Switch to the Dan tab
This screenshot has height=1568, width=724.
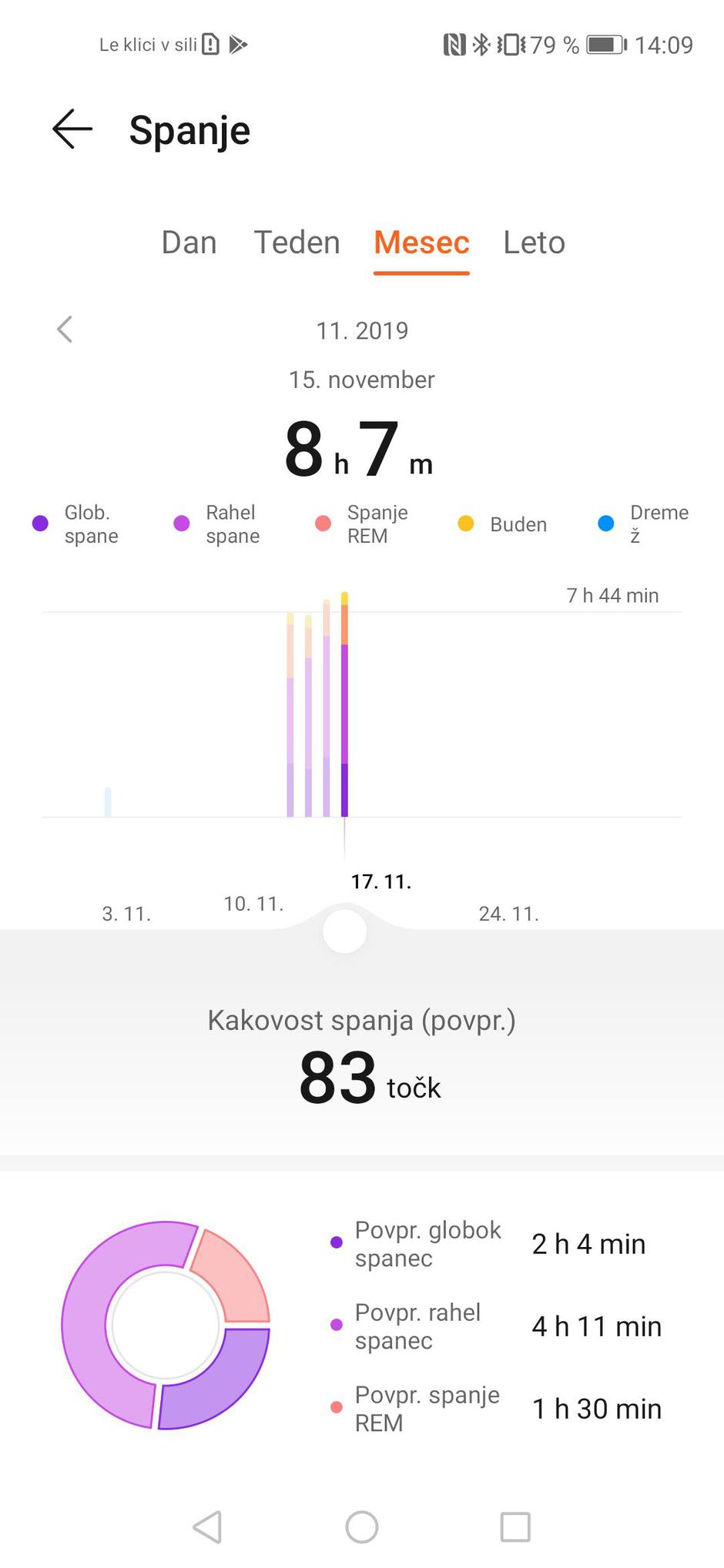(189, 242)
